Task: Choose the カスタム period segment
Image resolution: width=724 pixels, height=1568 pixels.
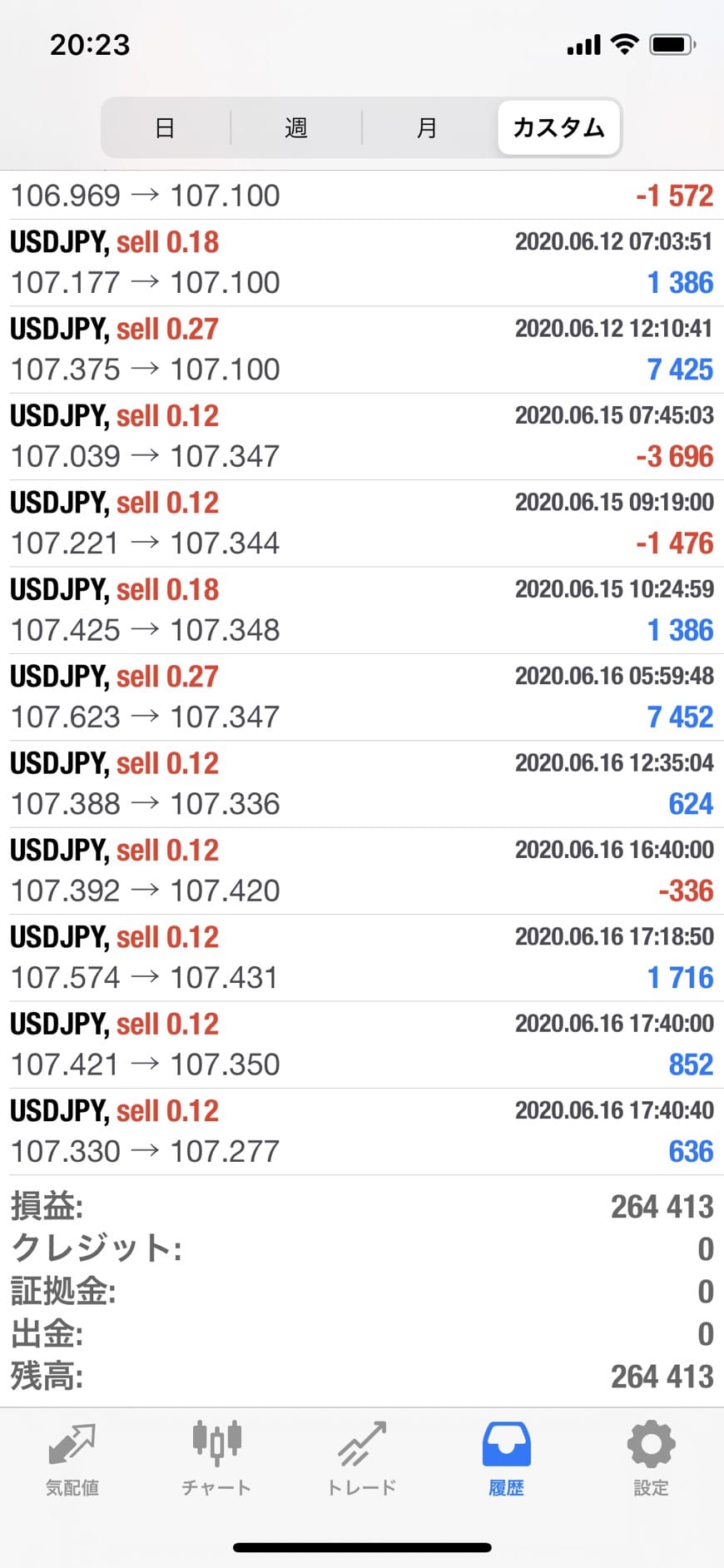Action: (558, 127)
